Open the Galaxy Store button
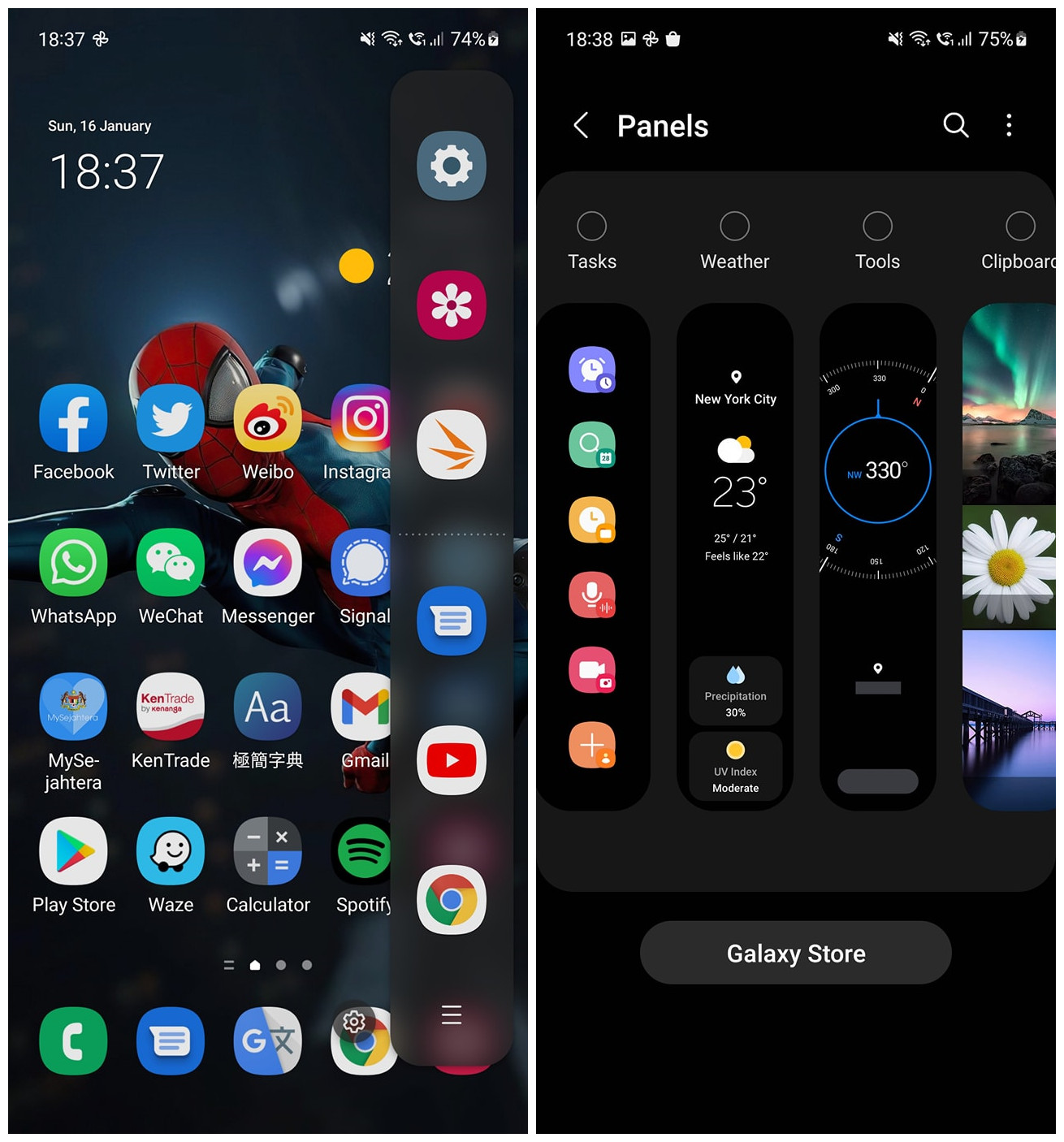 [x=795, y=953]
